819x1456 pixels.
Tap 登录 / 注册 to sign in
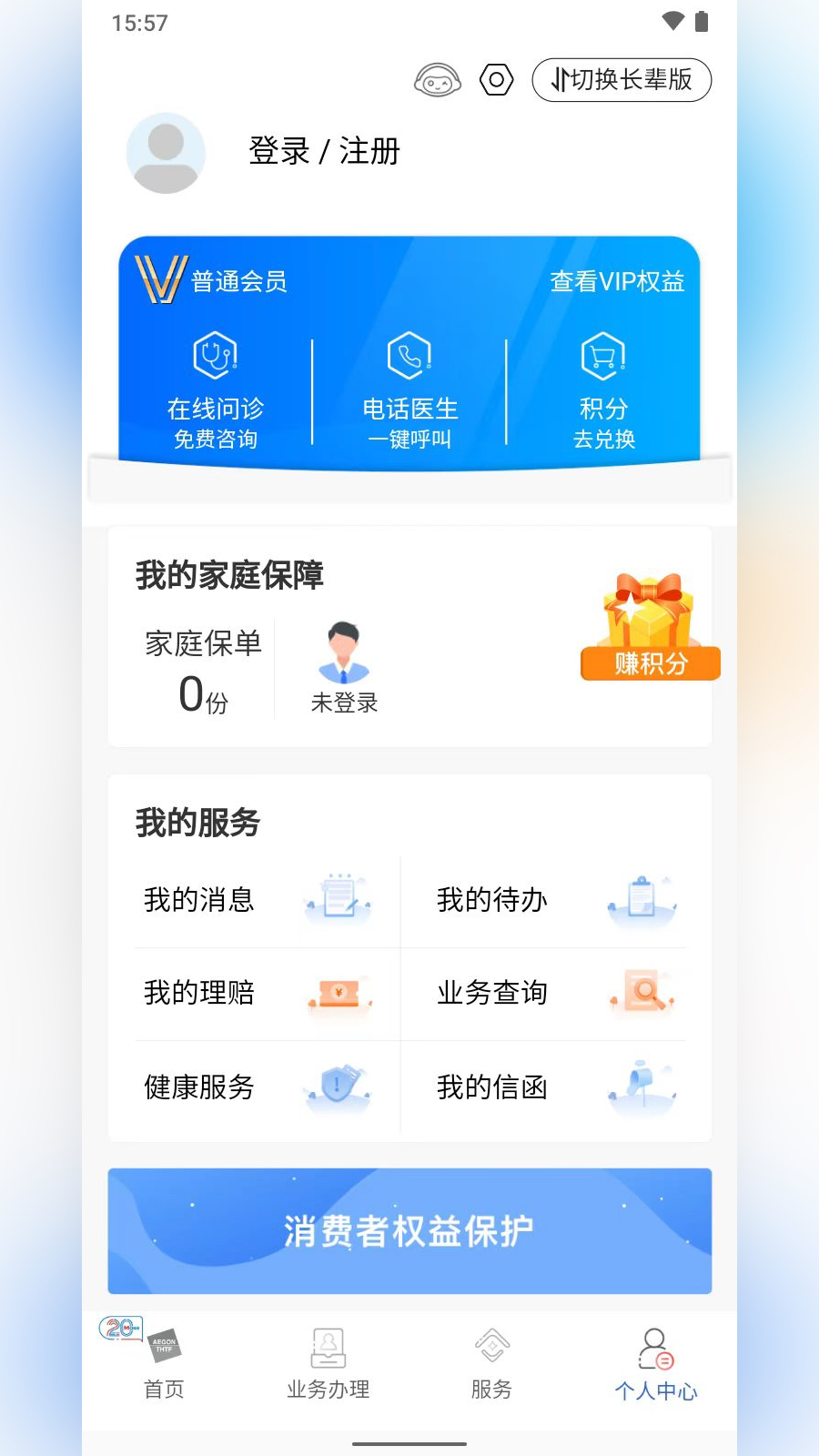(x=324, y=151)
